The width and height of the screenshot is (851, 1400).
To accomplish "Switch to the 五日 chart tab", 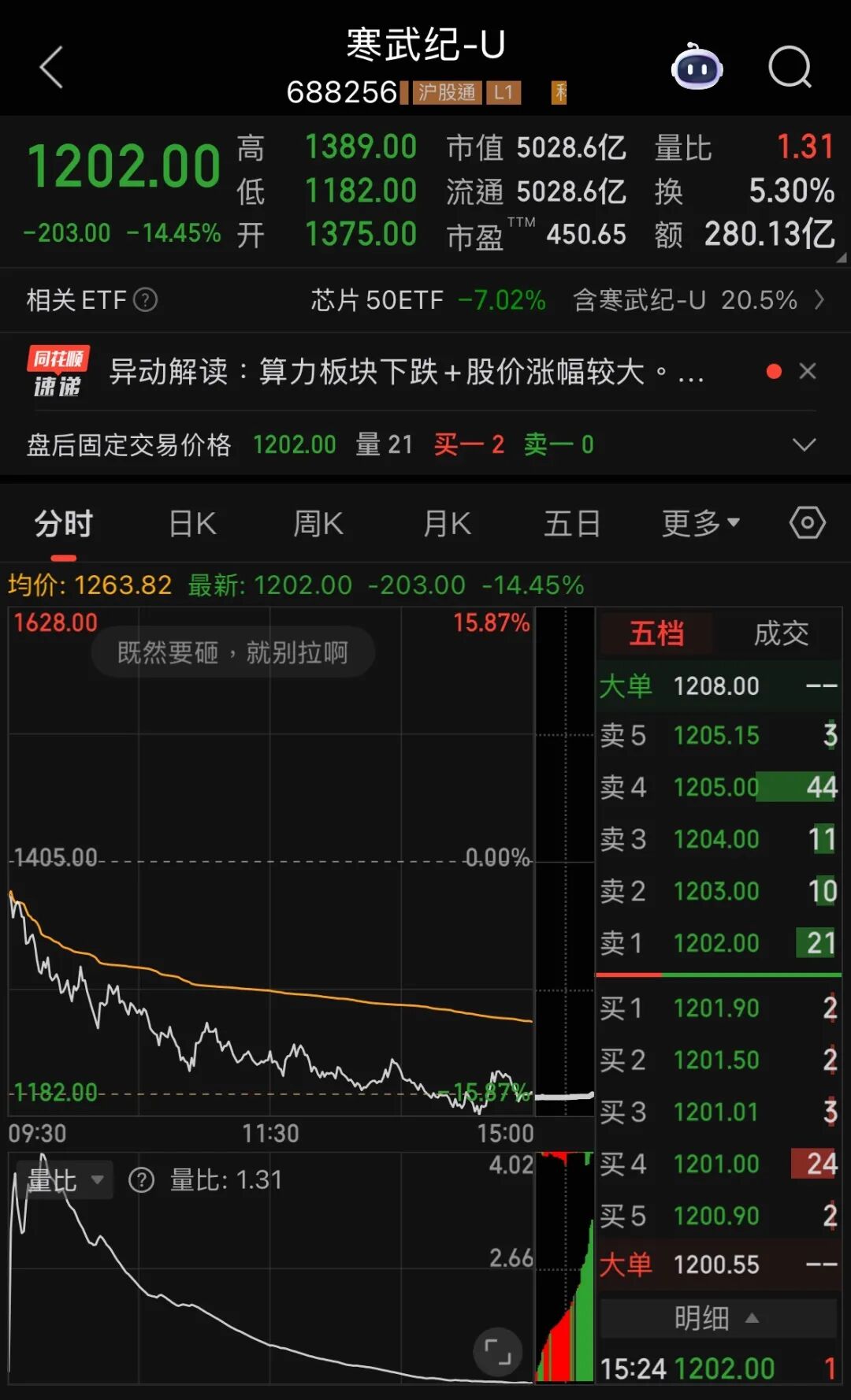I will pyautogui.click(x=572, y=524).
